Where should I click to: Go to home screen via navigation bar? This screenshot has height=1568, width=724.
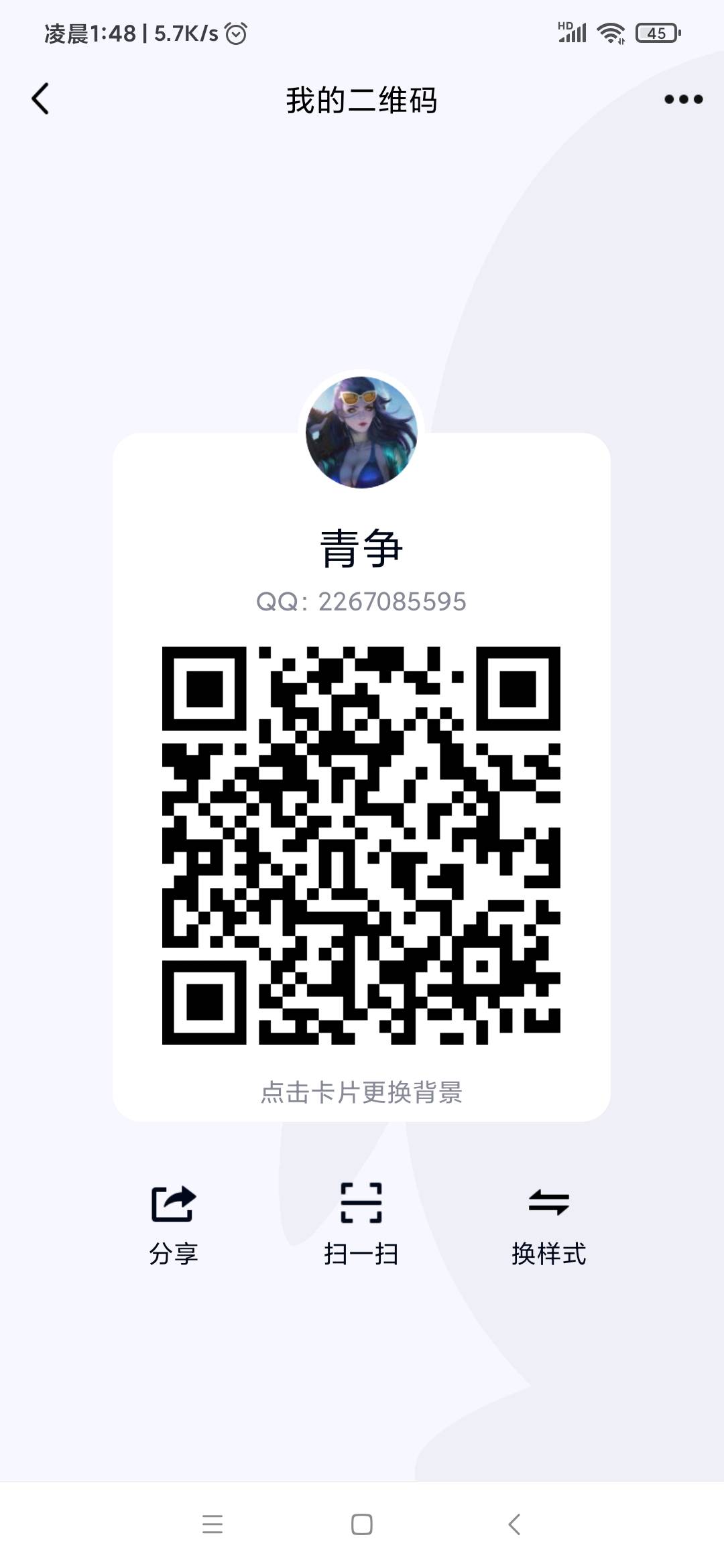pos(361,1524)
